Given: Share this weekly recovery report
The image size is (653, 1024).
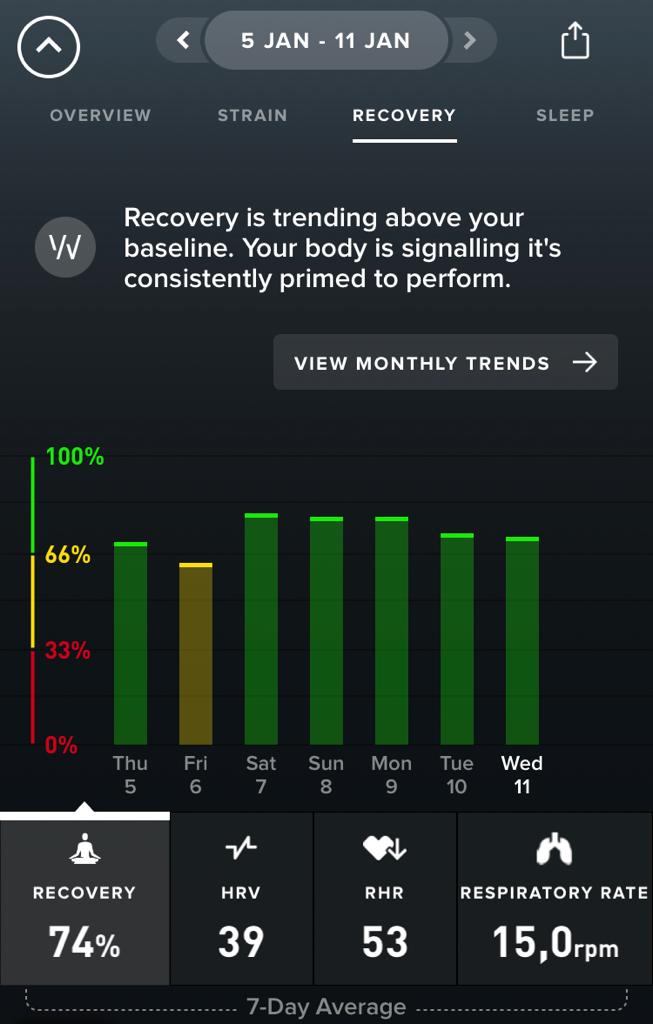Looking at the screenshot, I should [x=575, y=42].
